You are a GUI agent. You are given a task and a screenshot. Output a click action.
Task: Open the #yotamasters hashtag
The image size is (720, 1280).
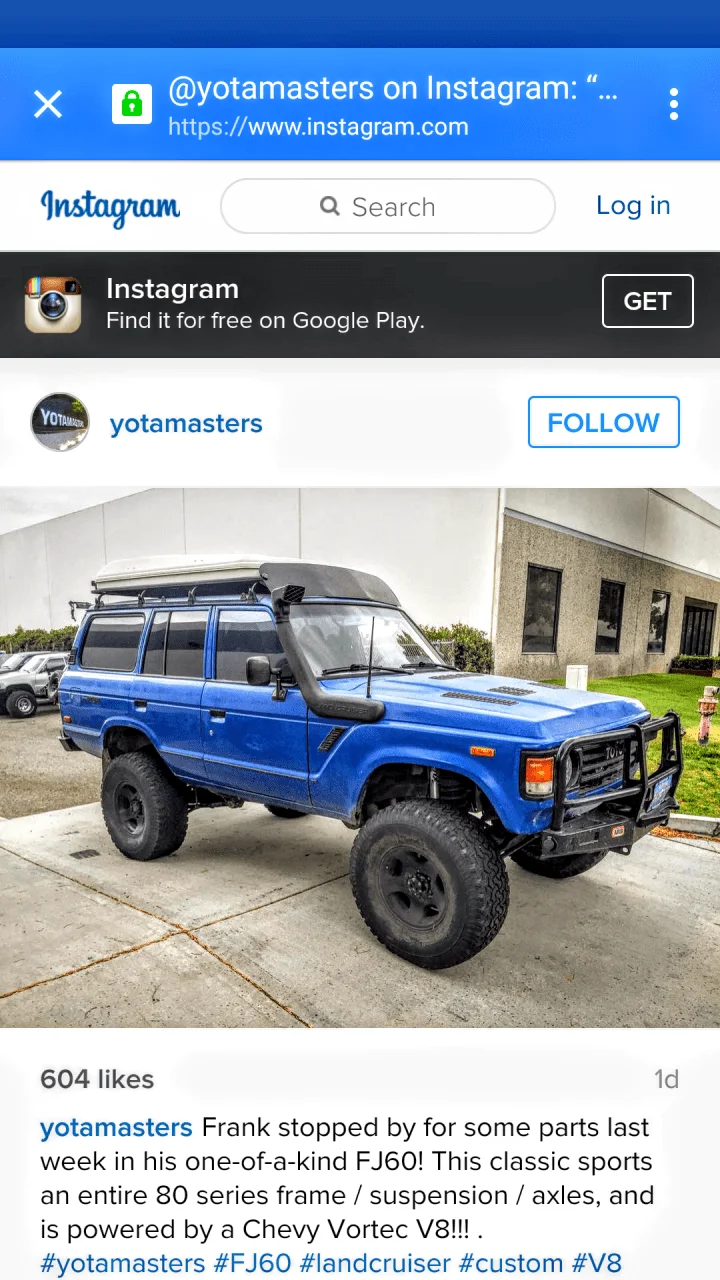tap(123, 1263)
